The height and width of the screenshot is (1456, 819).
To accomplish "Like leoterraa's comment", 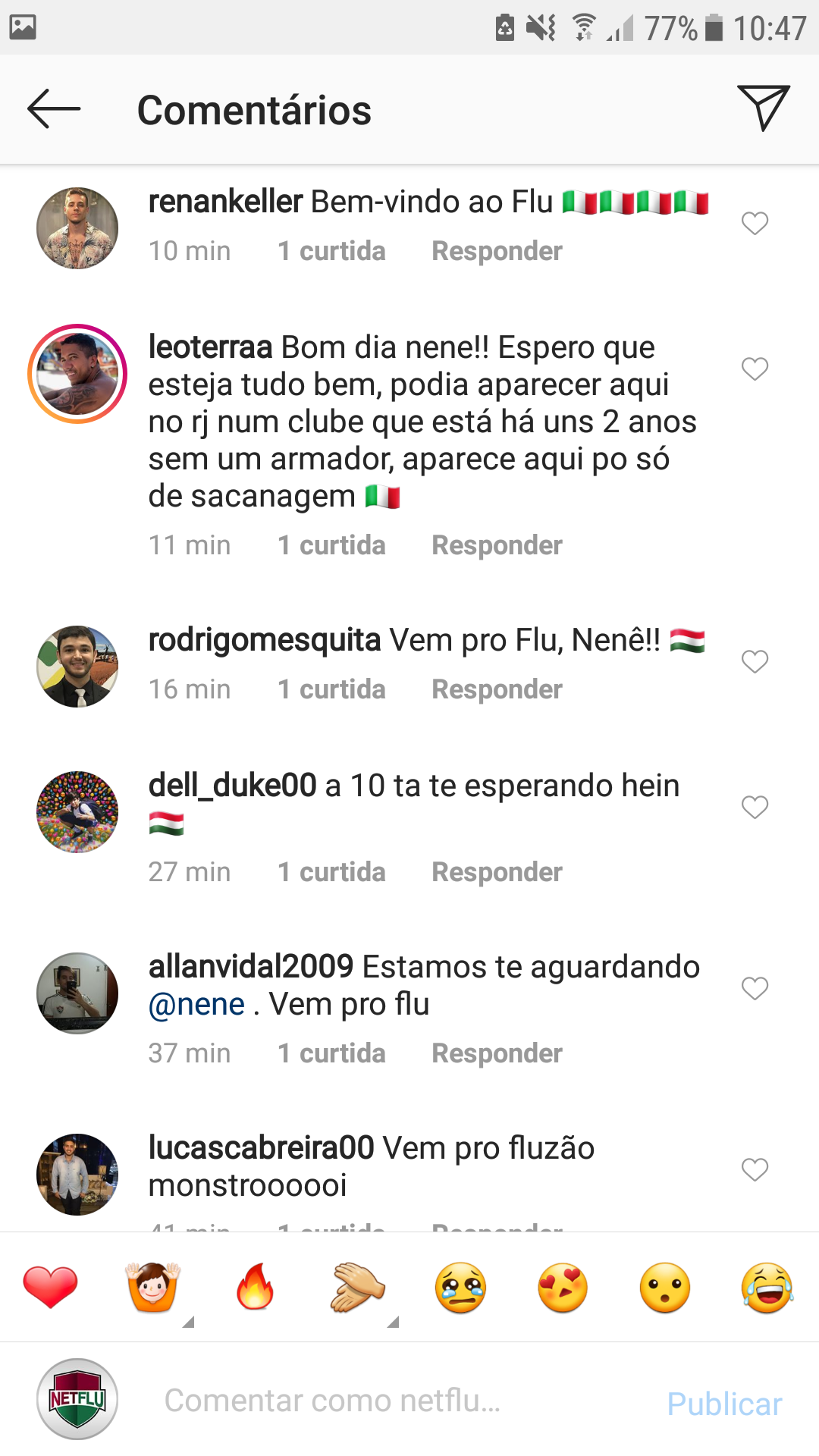I will 755,369.
